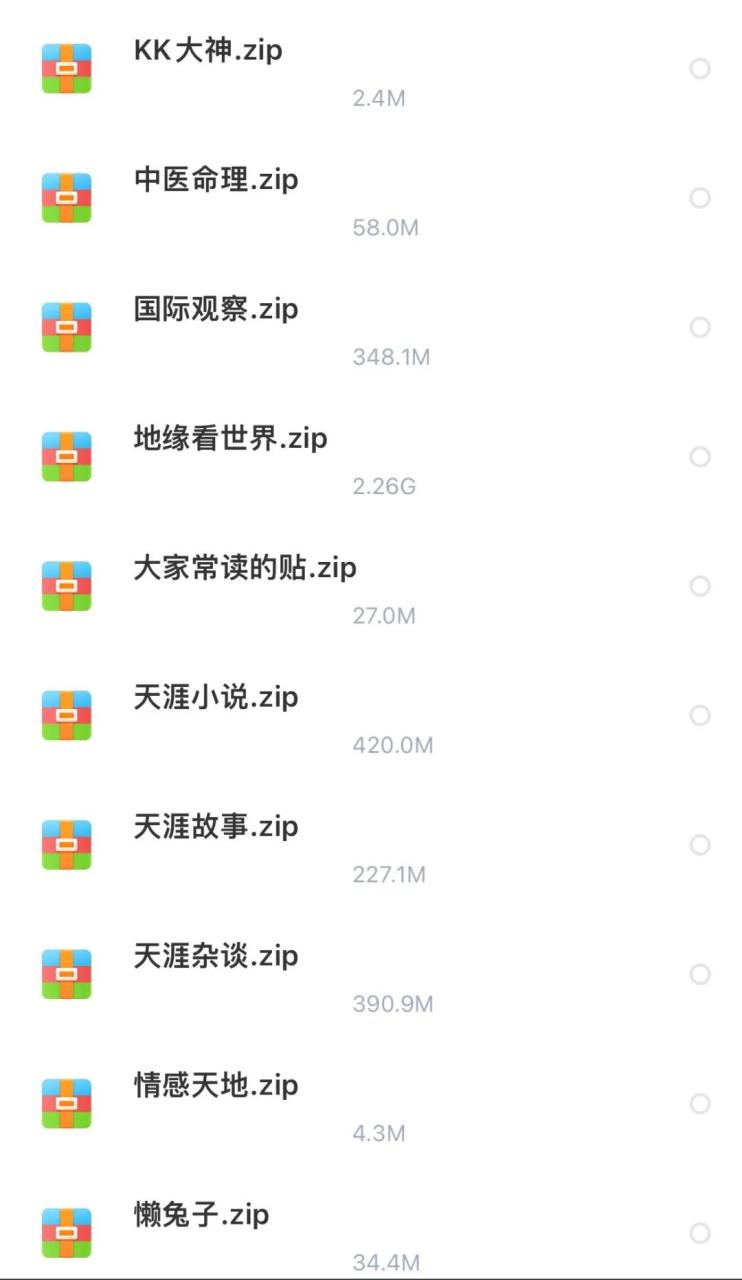
Task: Select 天涯杂谈.zip using its circle
Action: [x=700, y=974]
